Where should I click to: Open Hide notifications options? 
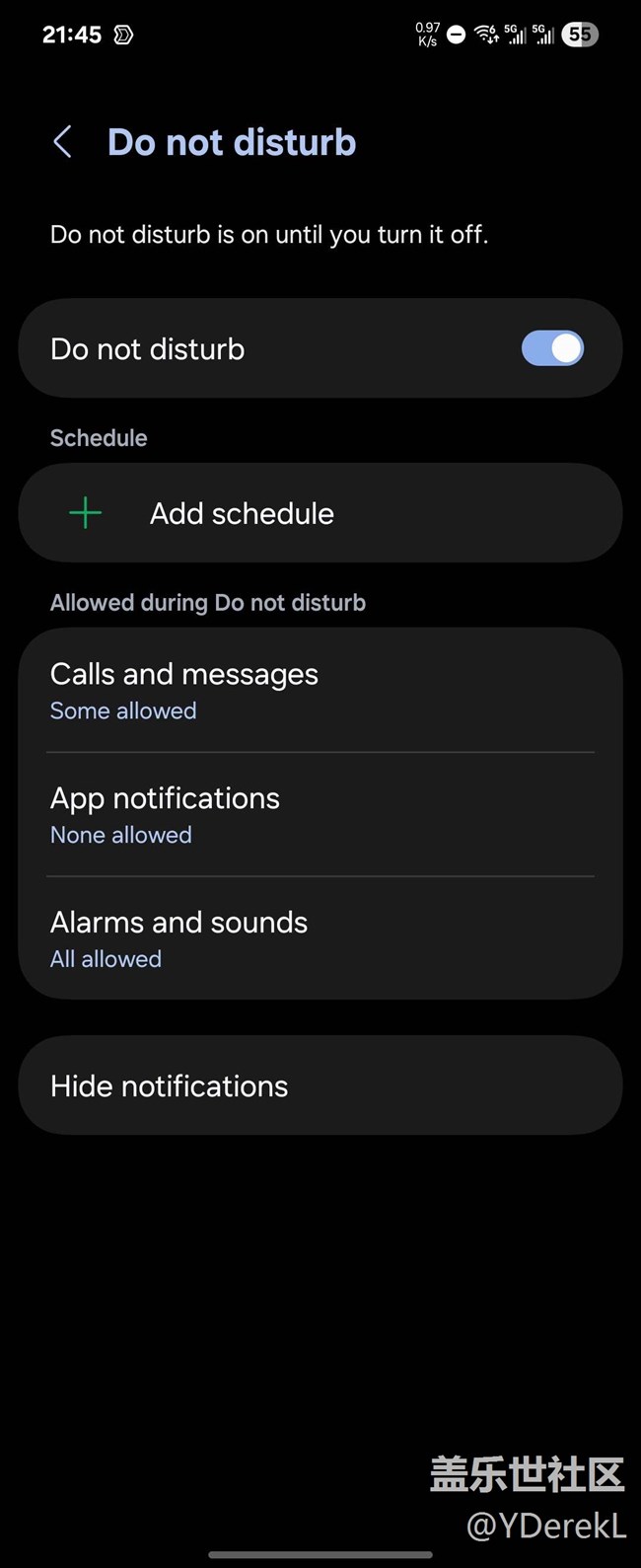pos(320,1085)
